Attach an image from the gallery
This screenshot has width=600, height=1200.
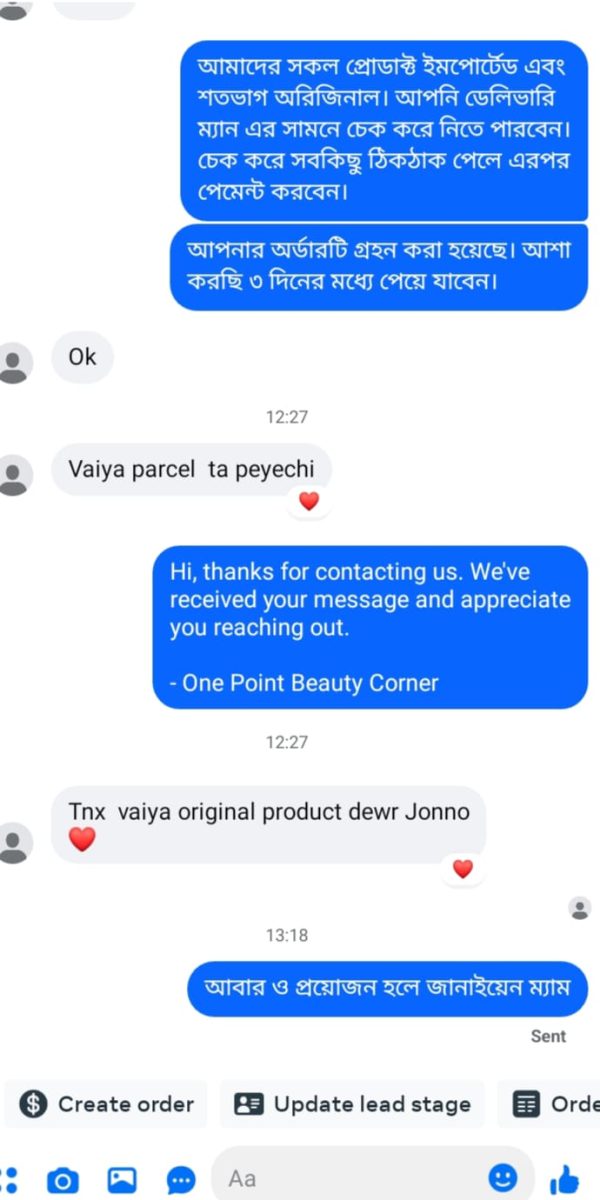pos(122,1179)
